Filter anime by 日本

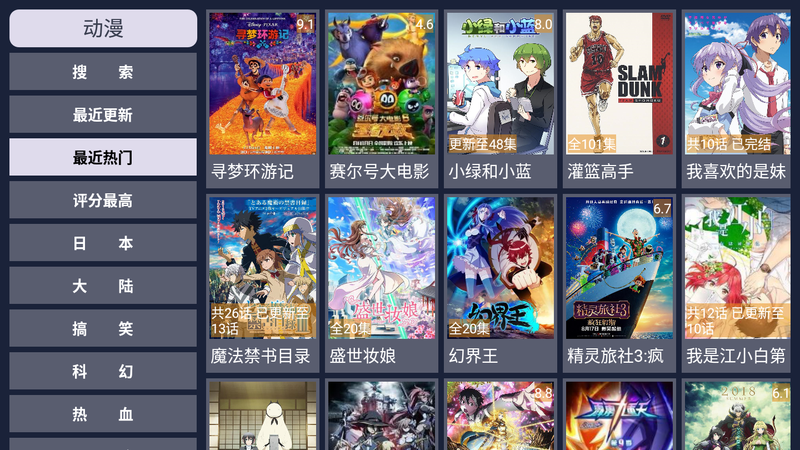point(103,244)
